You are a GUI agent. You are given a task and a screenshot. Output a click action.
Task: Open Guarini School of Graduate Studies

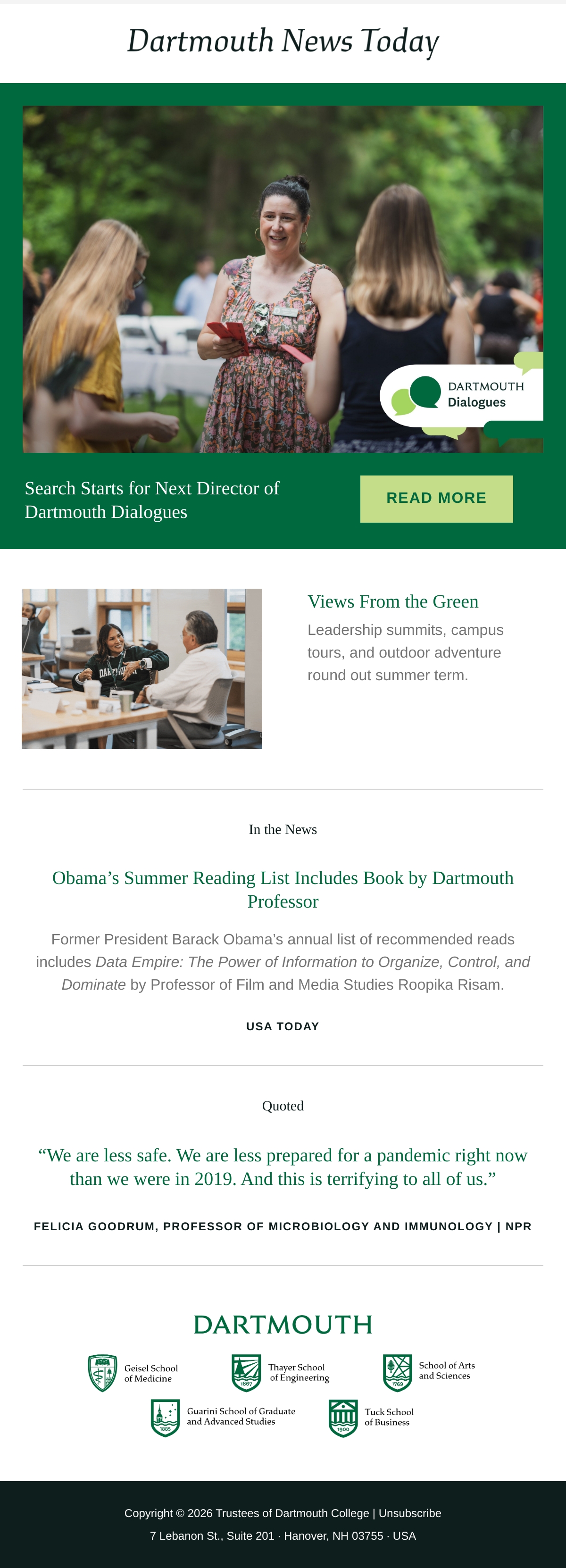tap(224, 1418)
